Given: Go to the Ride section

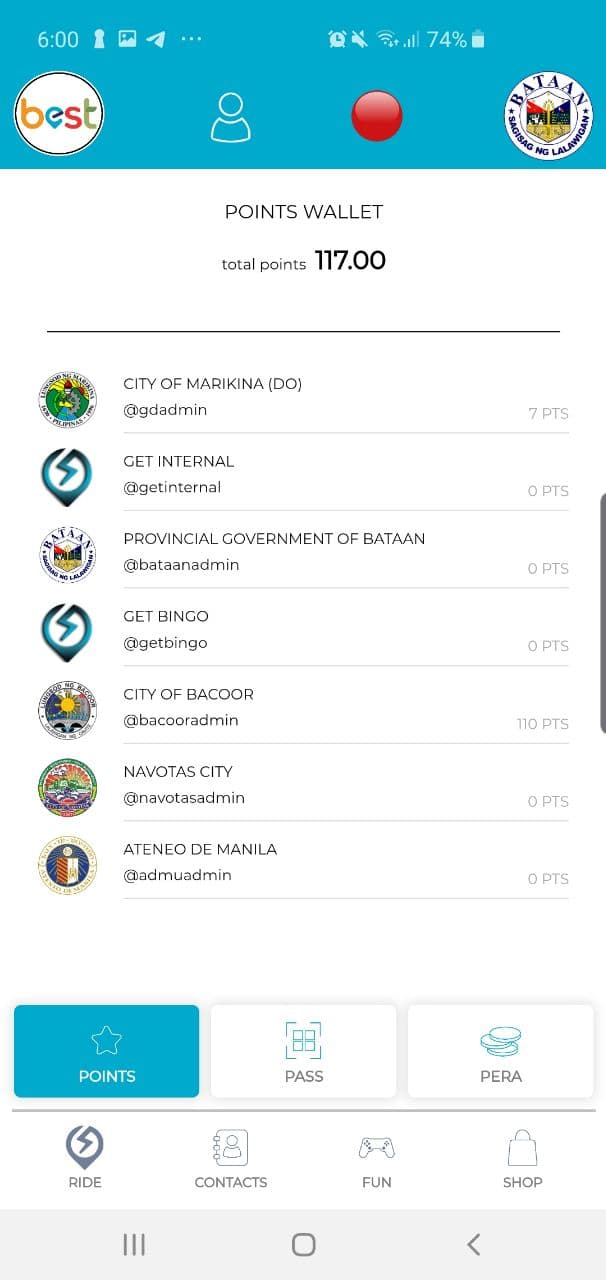Looking at the screenshot, I should pos(84,1158).
